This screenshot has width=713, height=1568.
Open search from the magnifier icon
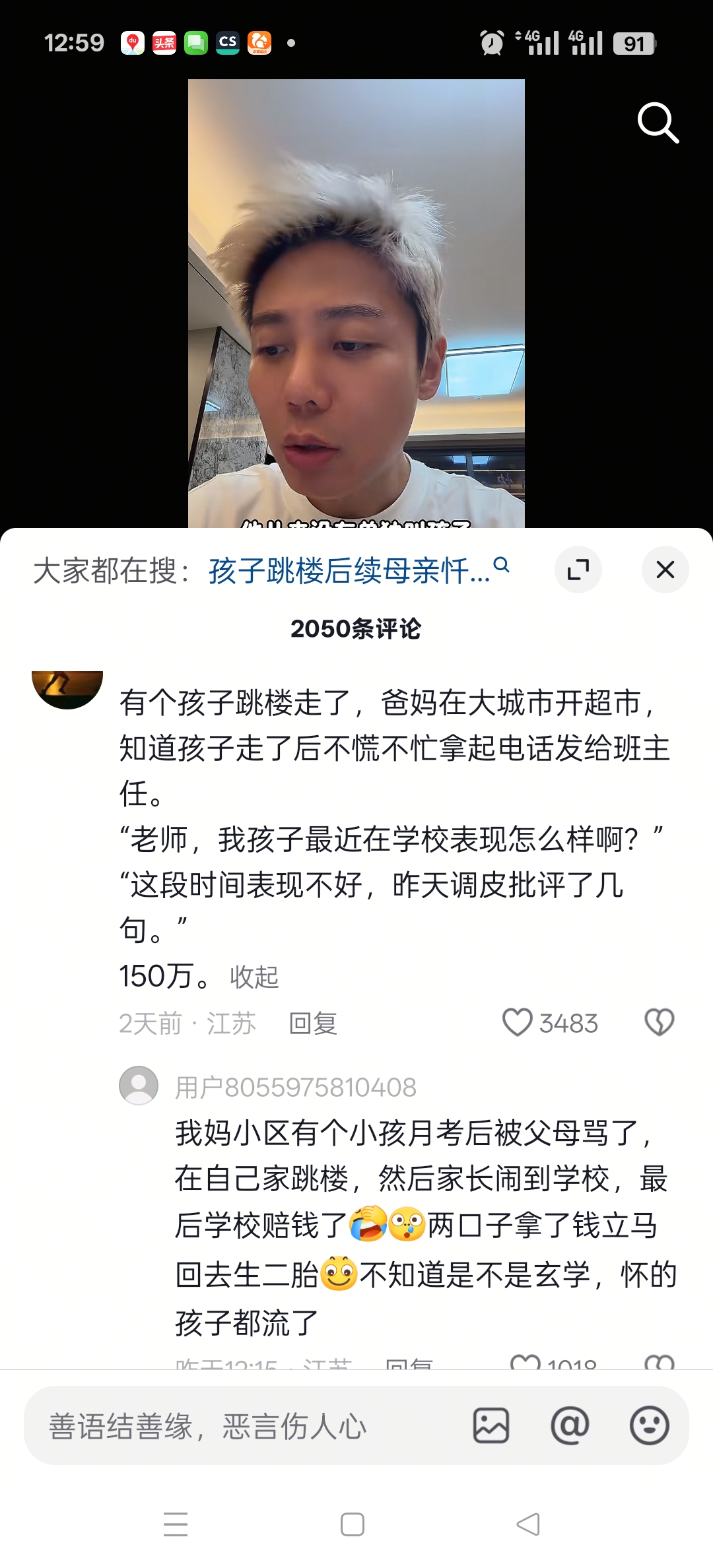(658, 123)
